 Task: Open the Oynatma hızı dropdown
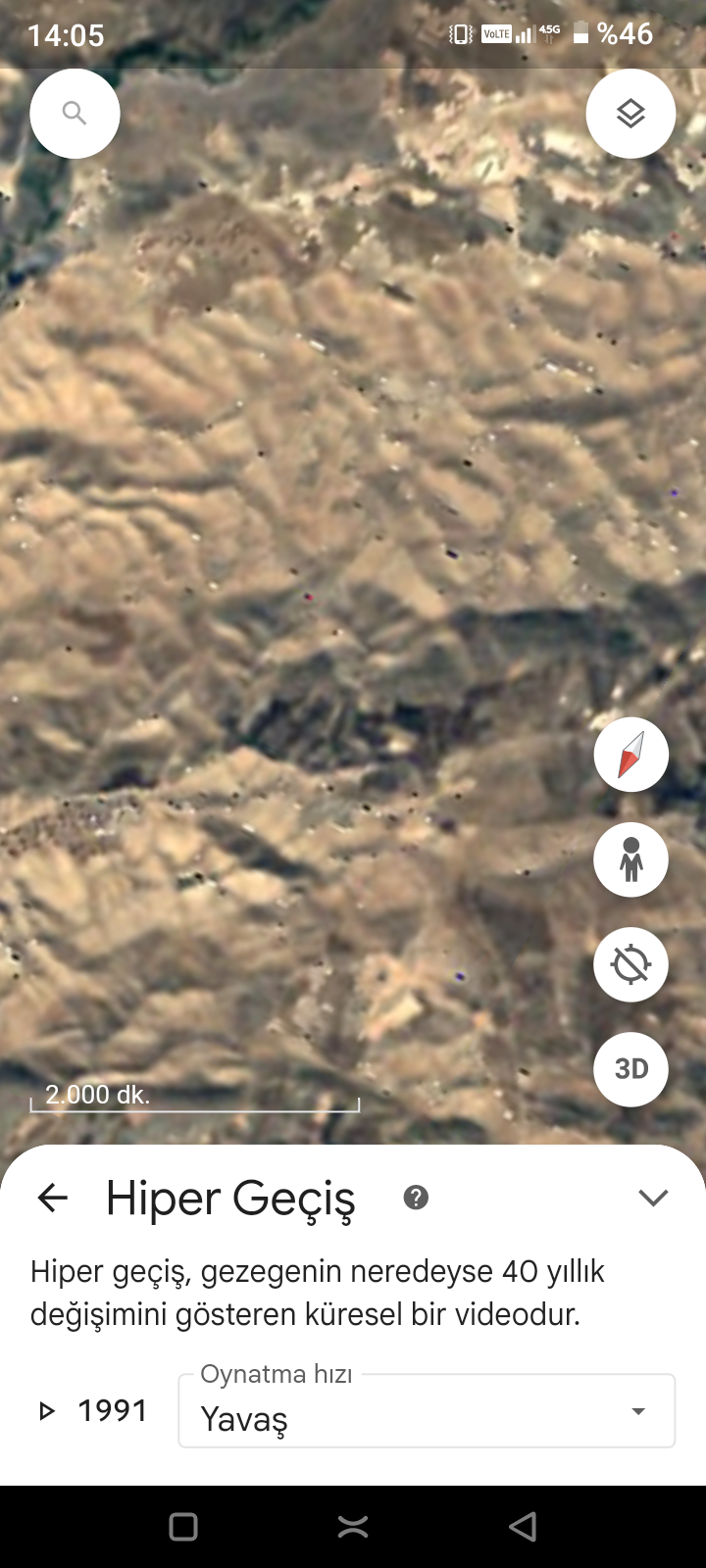tap(427, 1411)
